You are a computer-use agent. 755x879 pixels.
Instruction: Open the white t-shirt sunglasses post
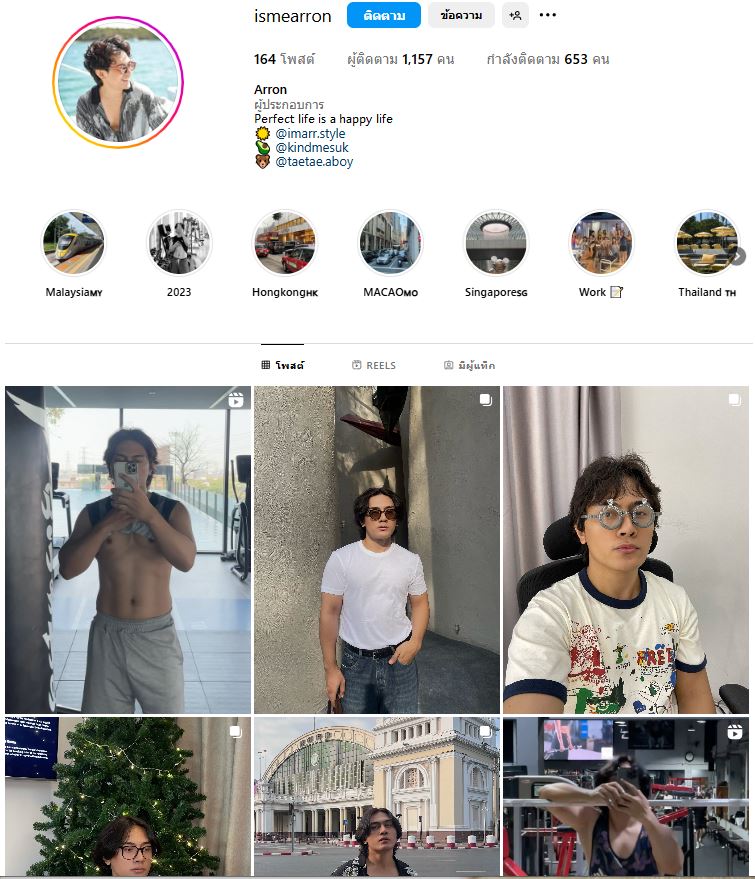[376, 549]
